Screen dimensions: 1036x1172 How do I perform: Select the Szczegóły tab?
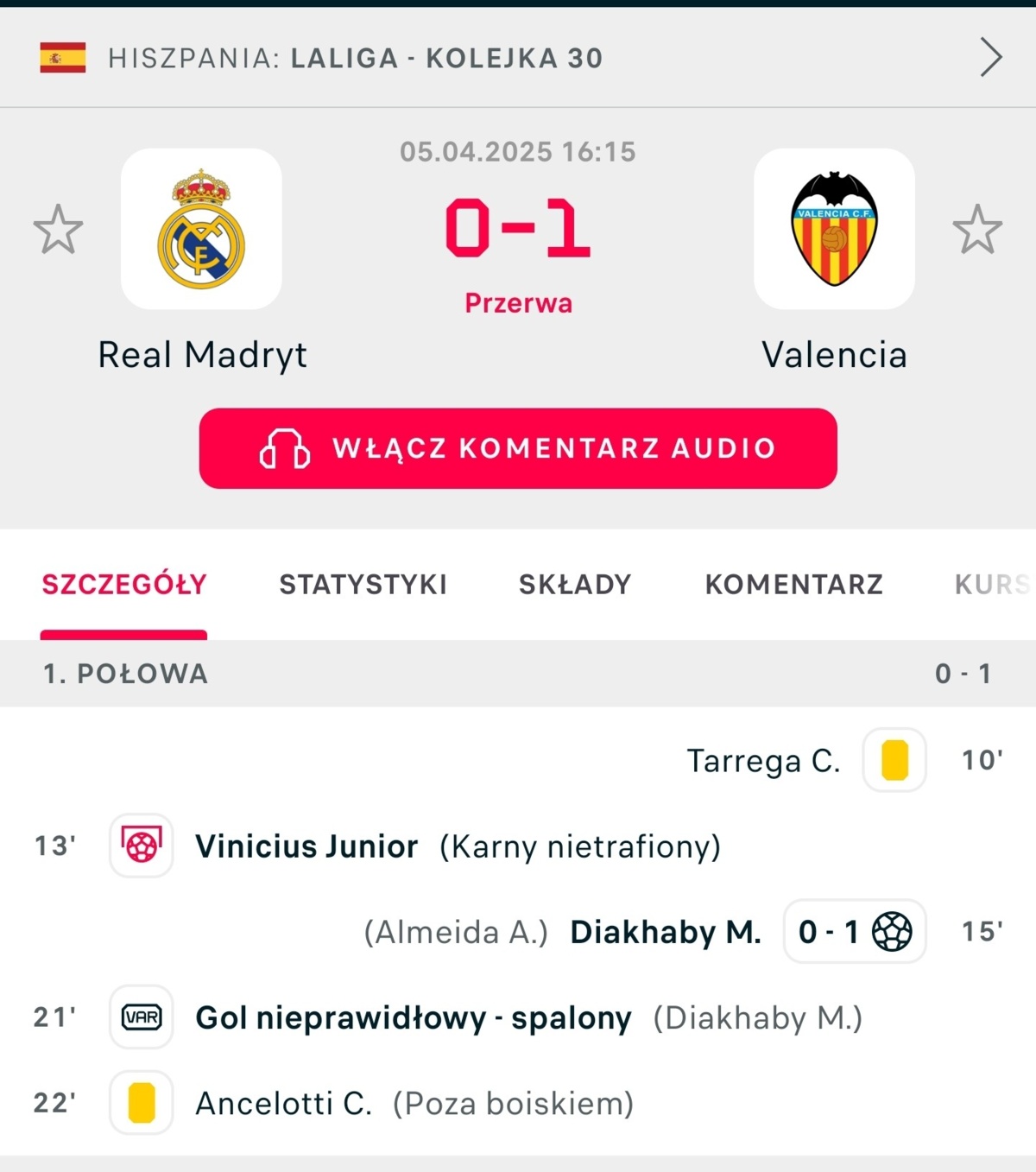tap(124, 585)
